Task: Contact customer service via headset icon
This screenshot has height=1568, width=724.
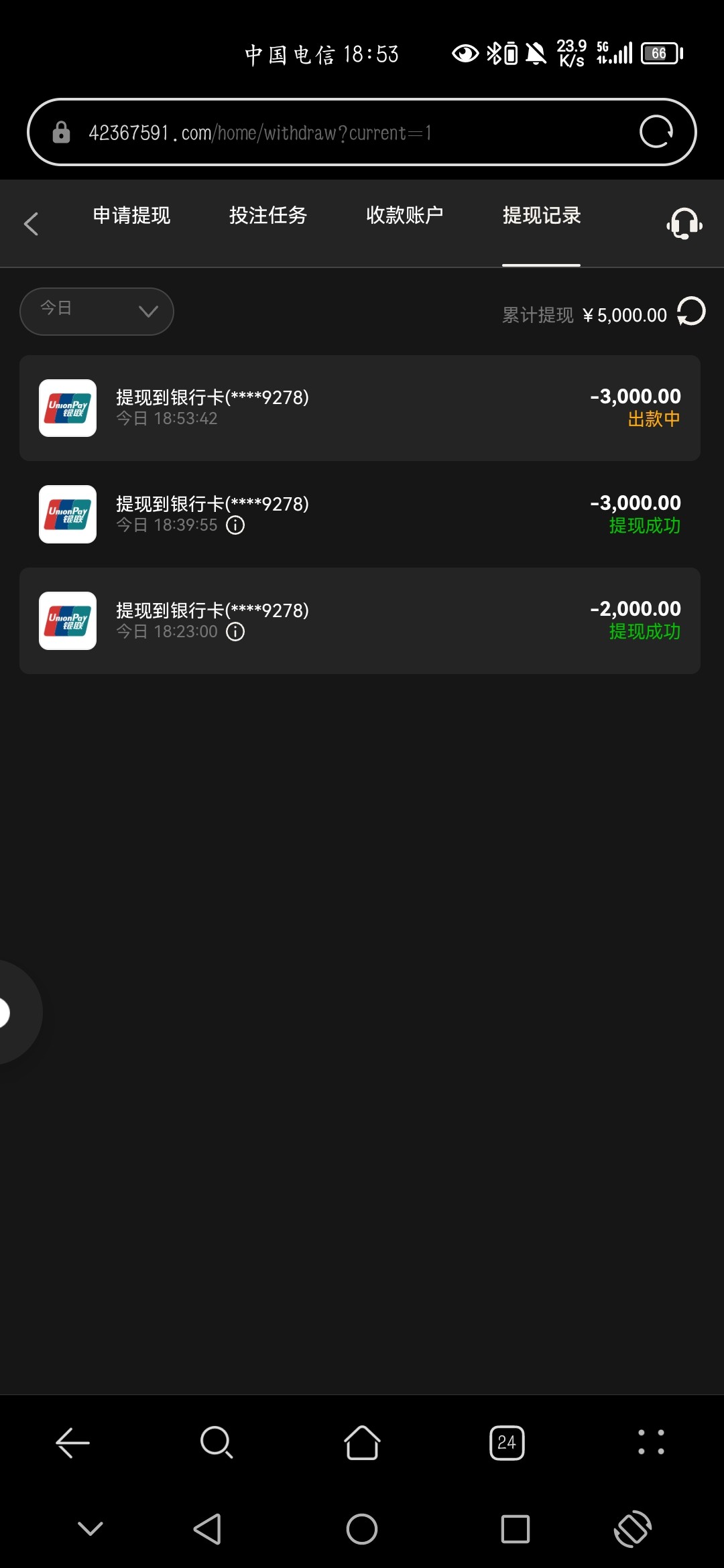Action: 684,223
